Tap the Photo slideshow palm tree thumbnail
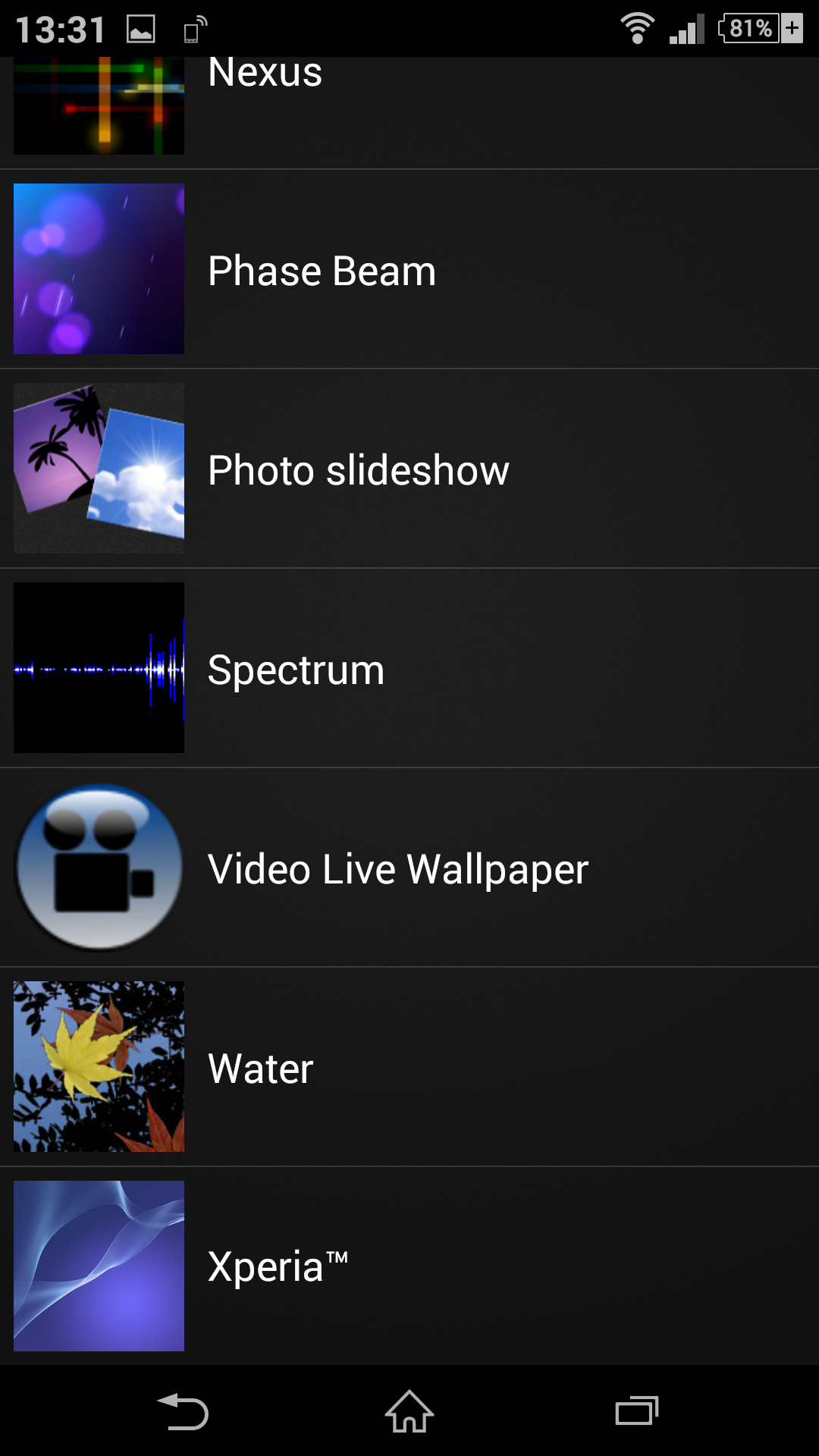819x1456 pixels. click(98, 467)
